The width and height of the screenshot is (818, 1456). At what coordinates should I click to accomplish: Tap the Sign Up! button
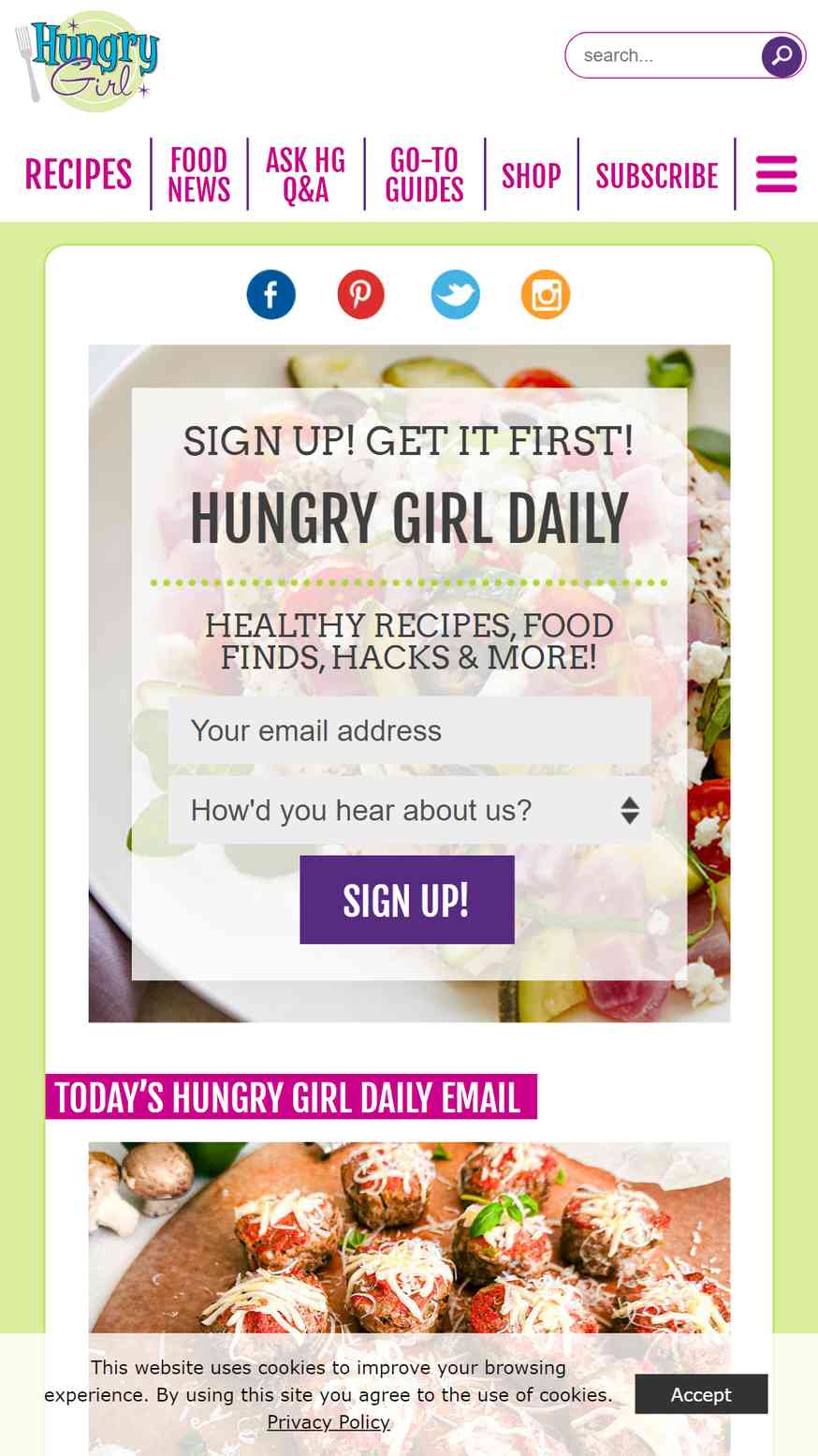click(406, 900)
